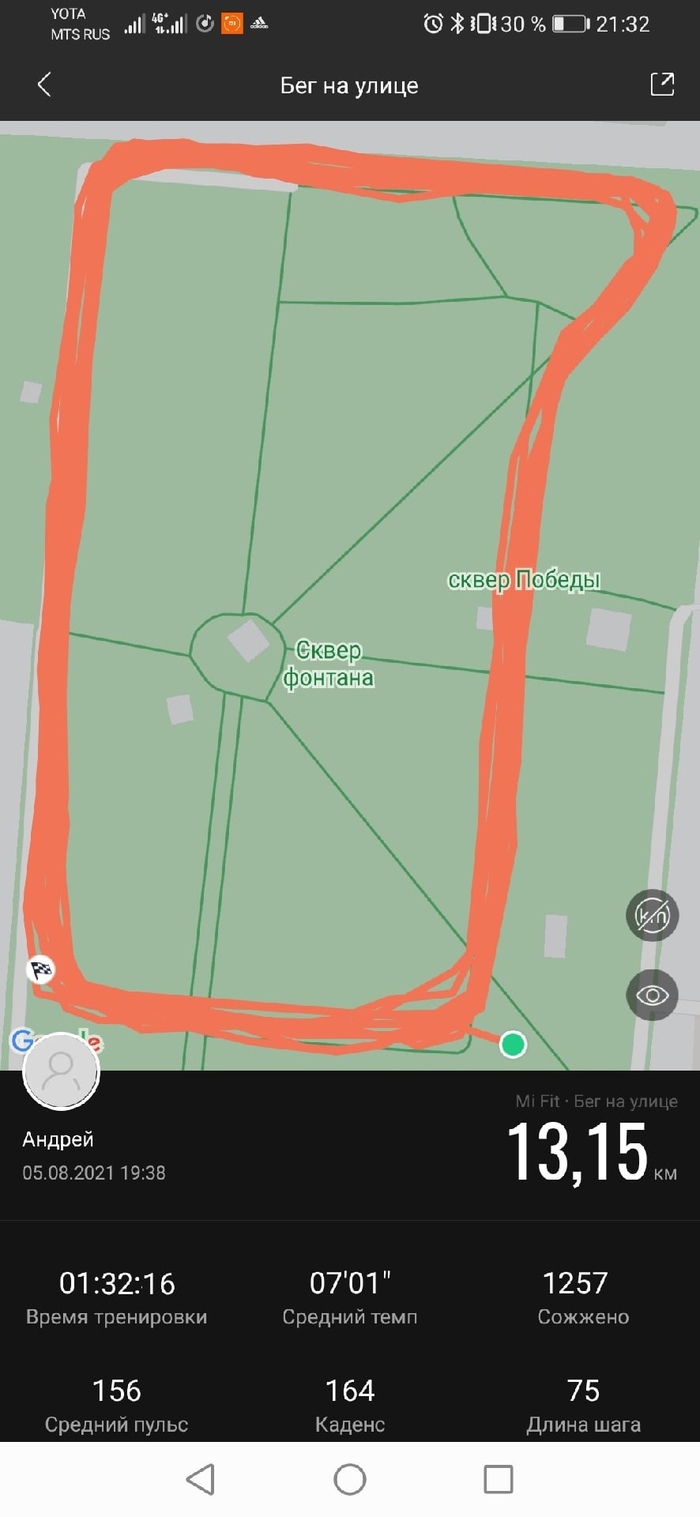The width and height of the screenshot is (700, 1517).
Task: Open the recent apps view
Action: pos(498,1479)
